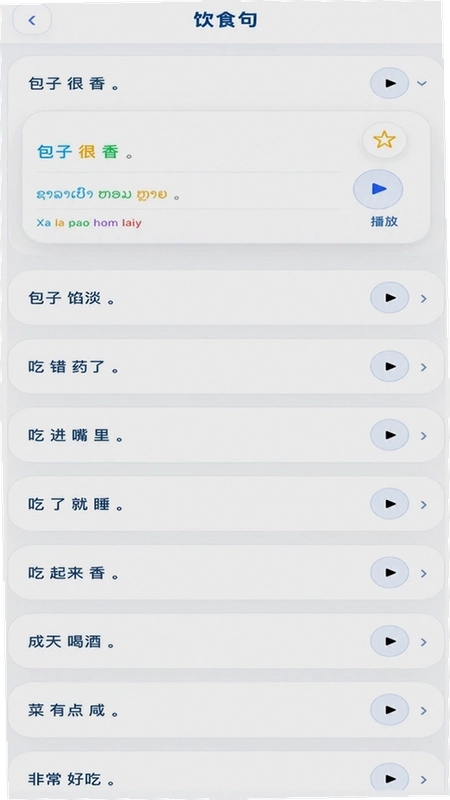
Task: Play audio for 非常好吃
Action: tap(390, 779)
